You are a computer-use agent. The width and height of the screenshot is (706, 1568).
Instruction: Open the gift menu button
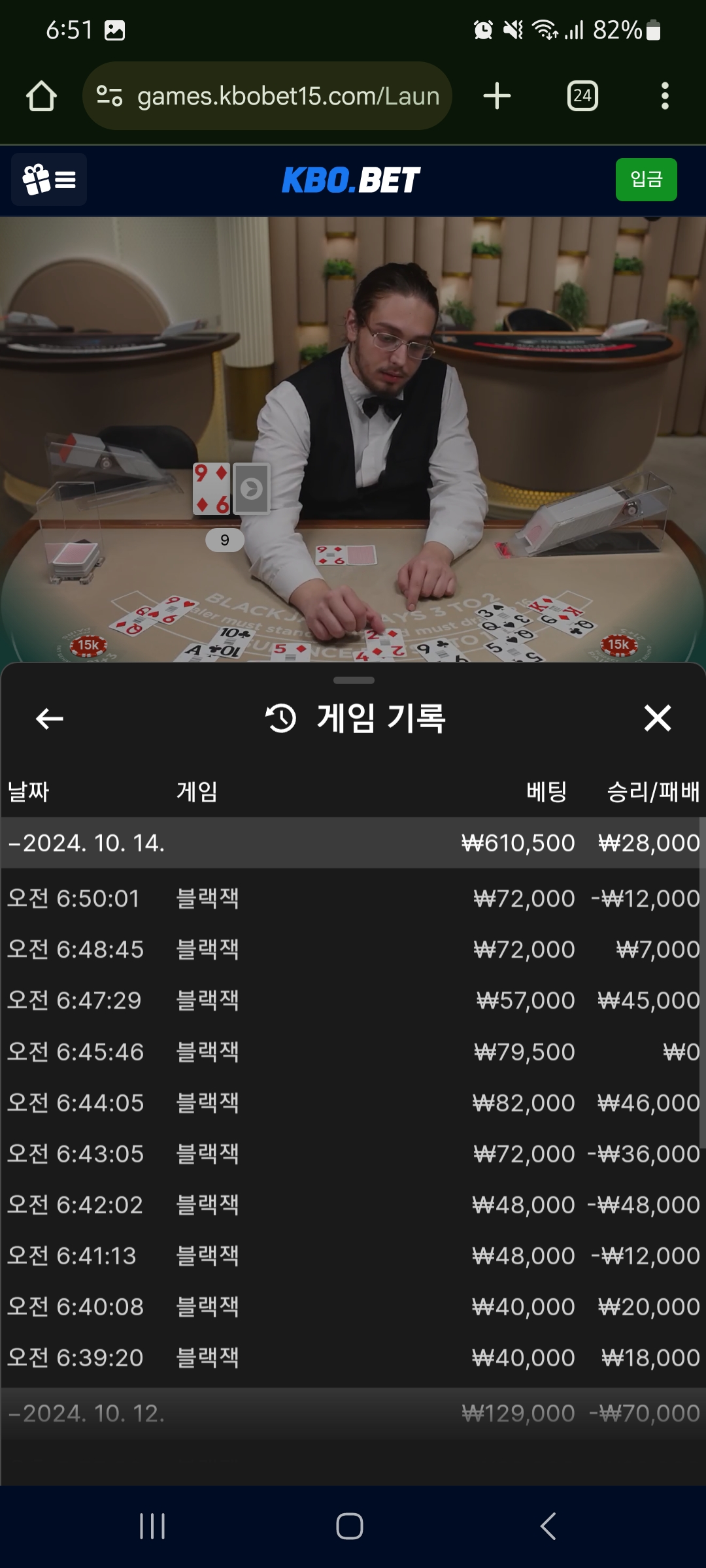point(49,180)
